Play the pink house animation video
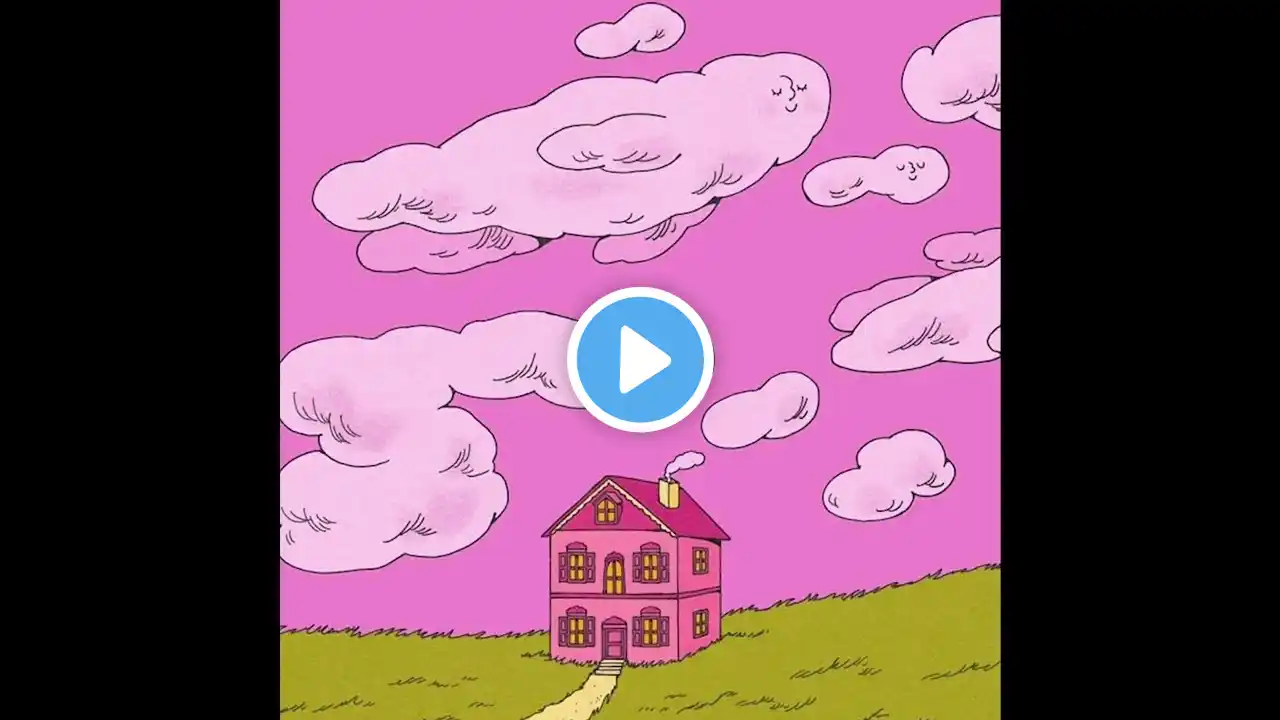 click(640, 359)
